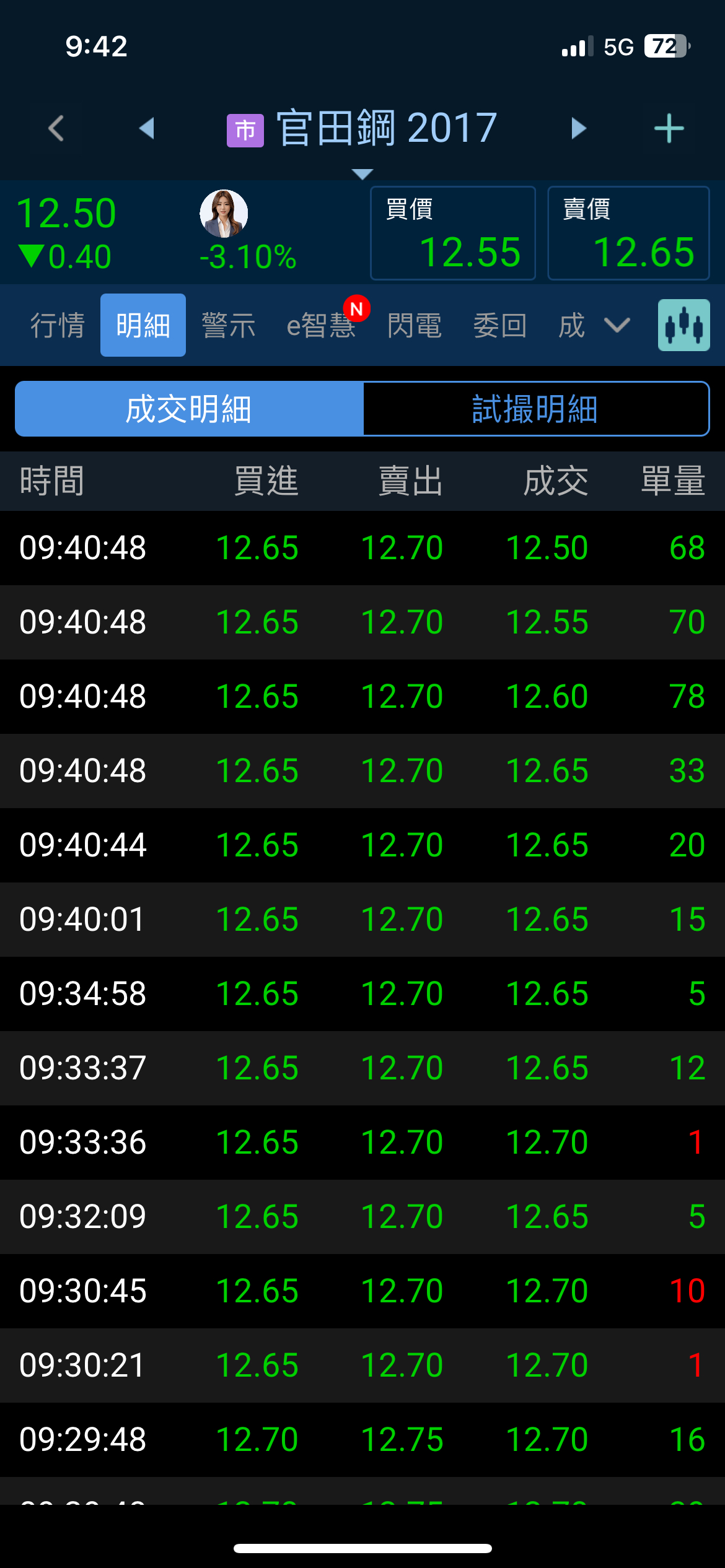Open the 委回 tab
Viewport: 725px width, 1568px height.
500,325
